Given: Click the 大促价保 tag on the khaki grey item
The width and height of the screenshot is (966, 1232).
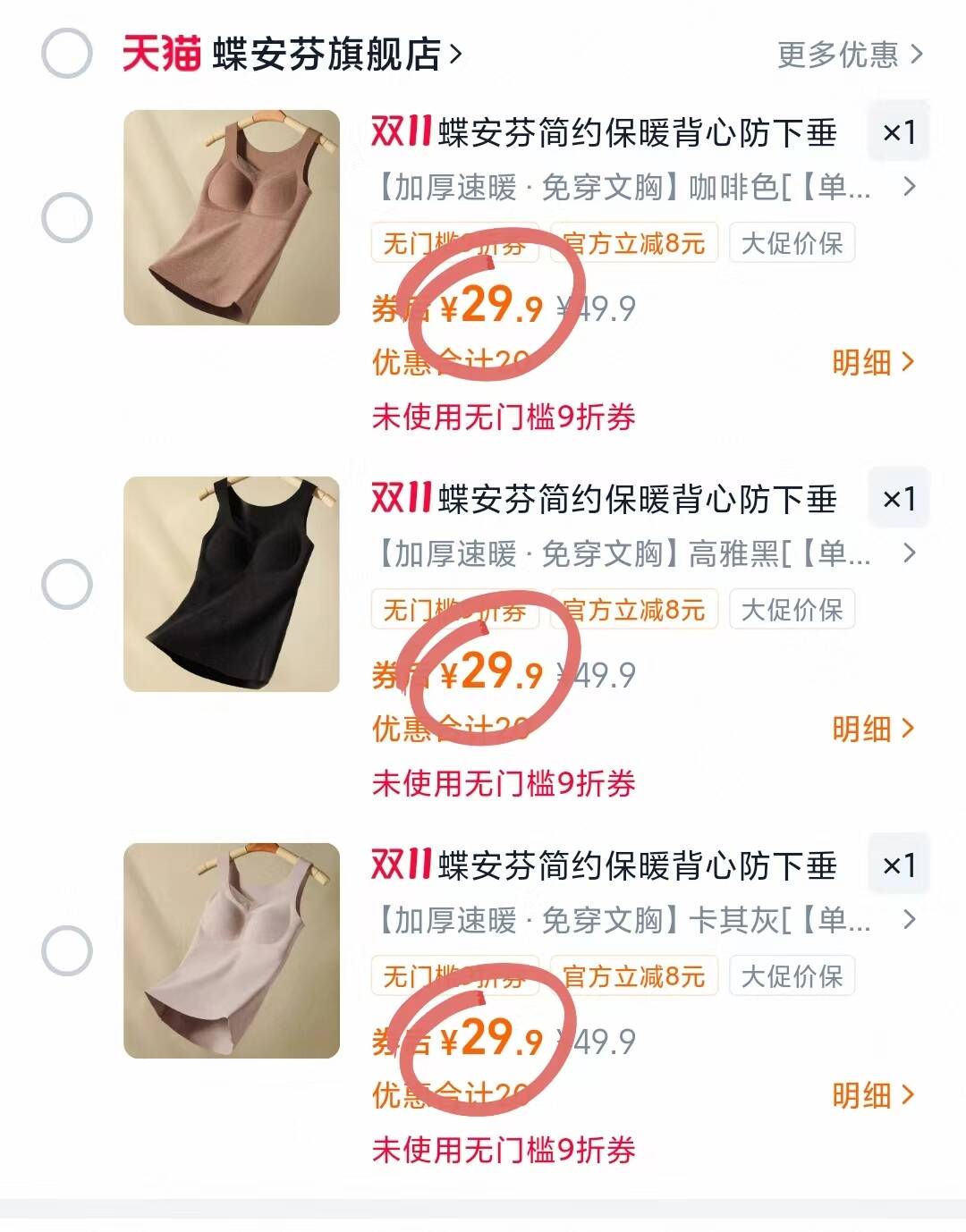Looking at the screenshot, I should [791, 978].
